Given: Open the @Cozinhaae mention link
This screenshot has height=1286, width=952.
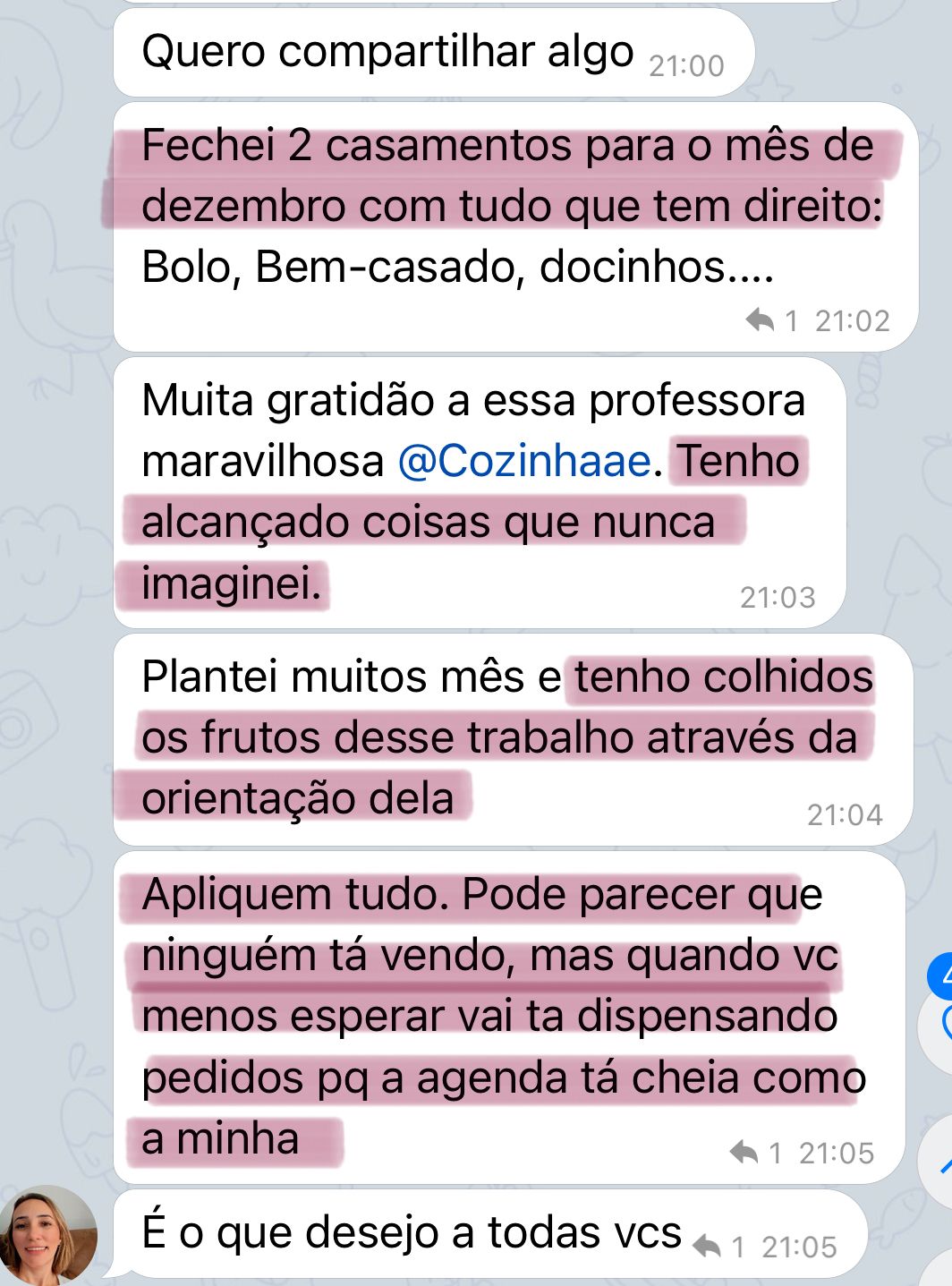Looking at the screenshot, I should tap(523, 462).
